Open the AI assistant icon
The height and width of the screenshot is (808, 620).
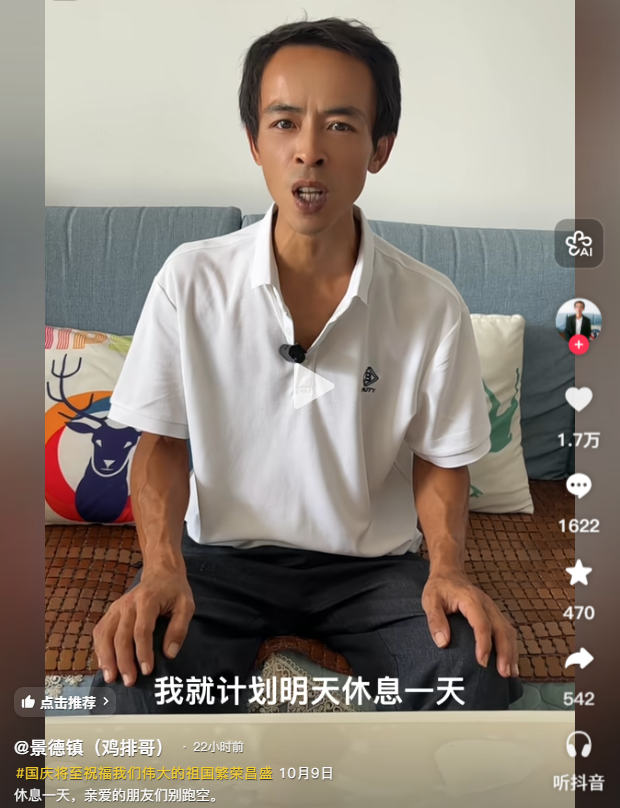coord(579,243)
